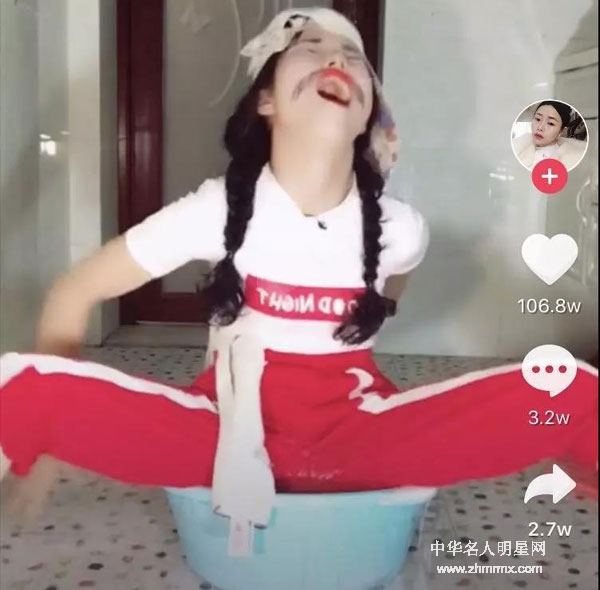
Task: Open the comments bubble showing 3.2w
Action: click(x=549, y=371)
